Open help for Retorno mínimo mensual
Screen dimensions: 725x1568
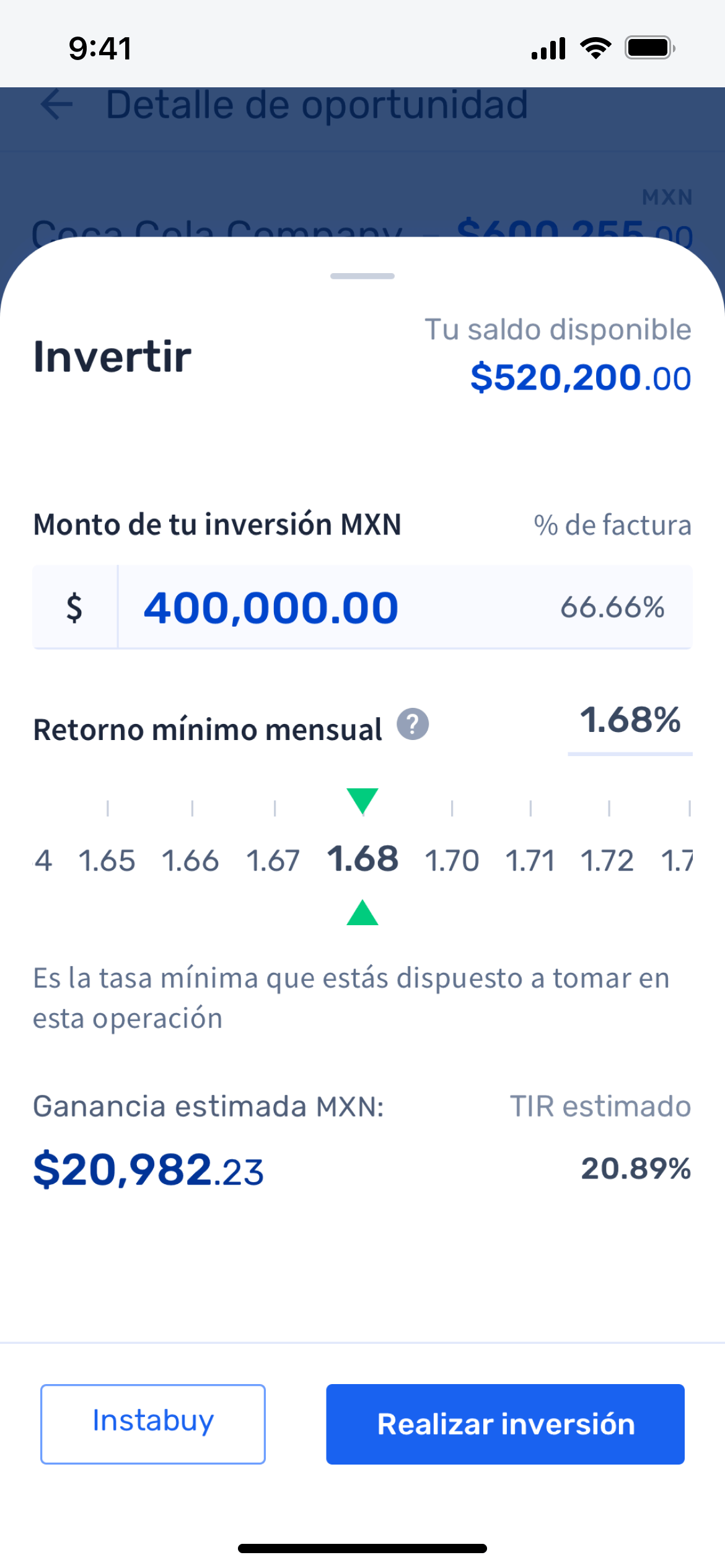[x=413, y=724]
